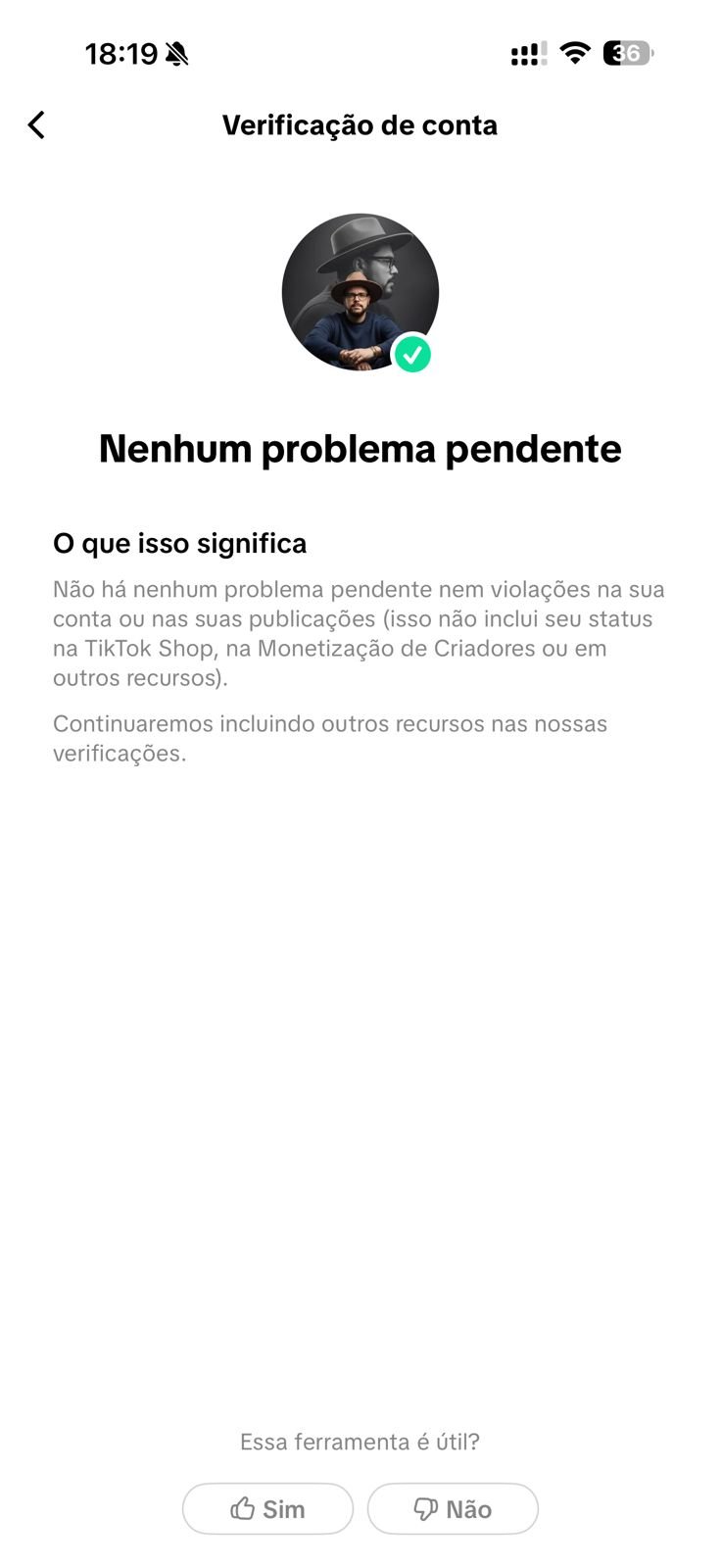Select Não for tool feedback
This screenshot has width=721, height=1568.
(x=453, y=1508)
